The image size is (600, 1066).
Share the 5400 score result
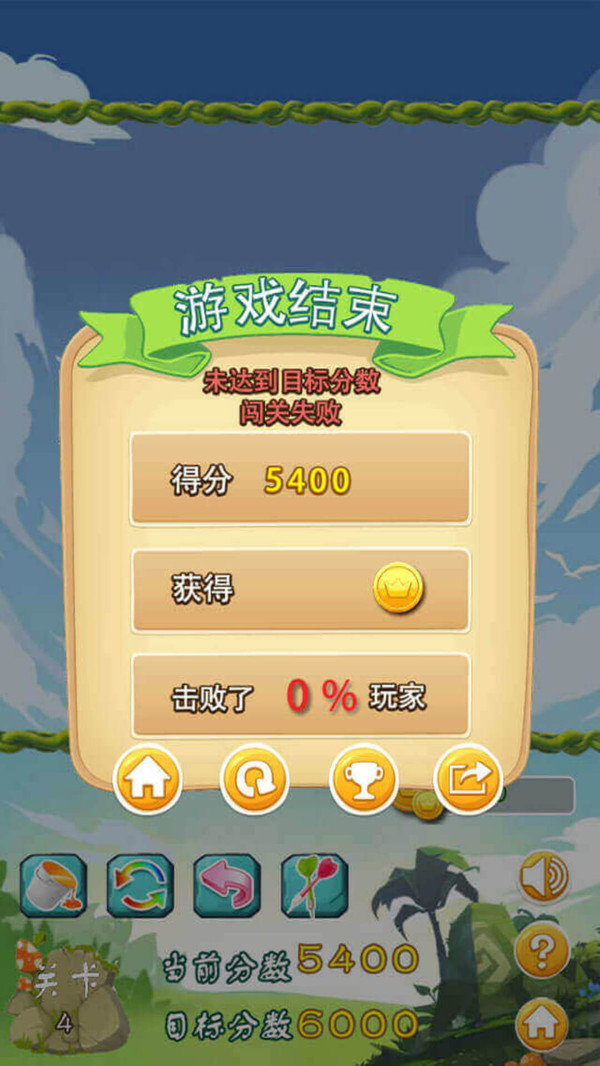[x=467, y=778]
